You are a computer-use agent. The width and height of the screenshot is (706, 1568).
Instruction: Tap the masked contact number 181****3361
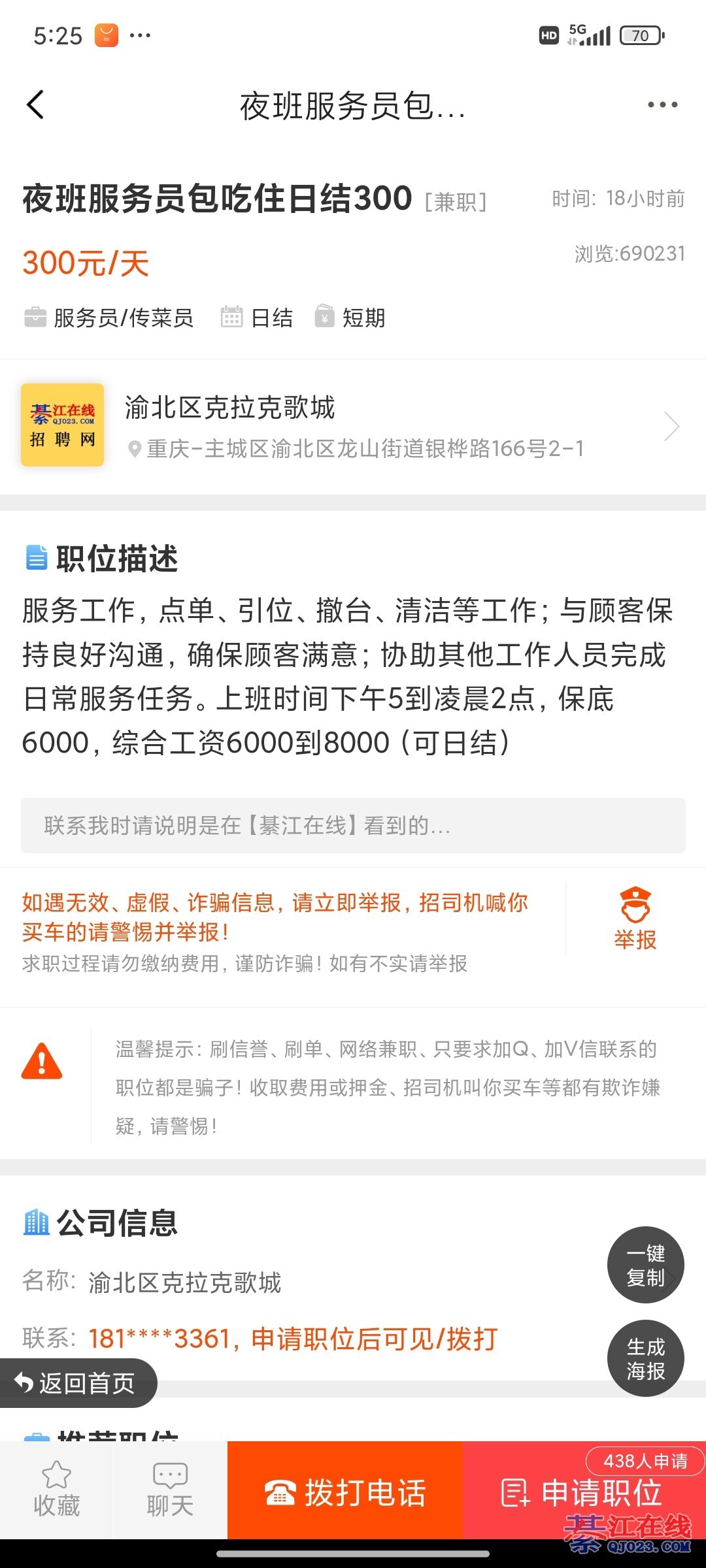[x=159, y=1339]
